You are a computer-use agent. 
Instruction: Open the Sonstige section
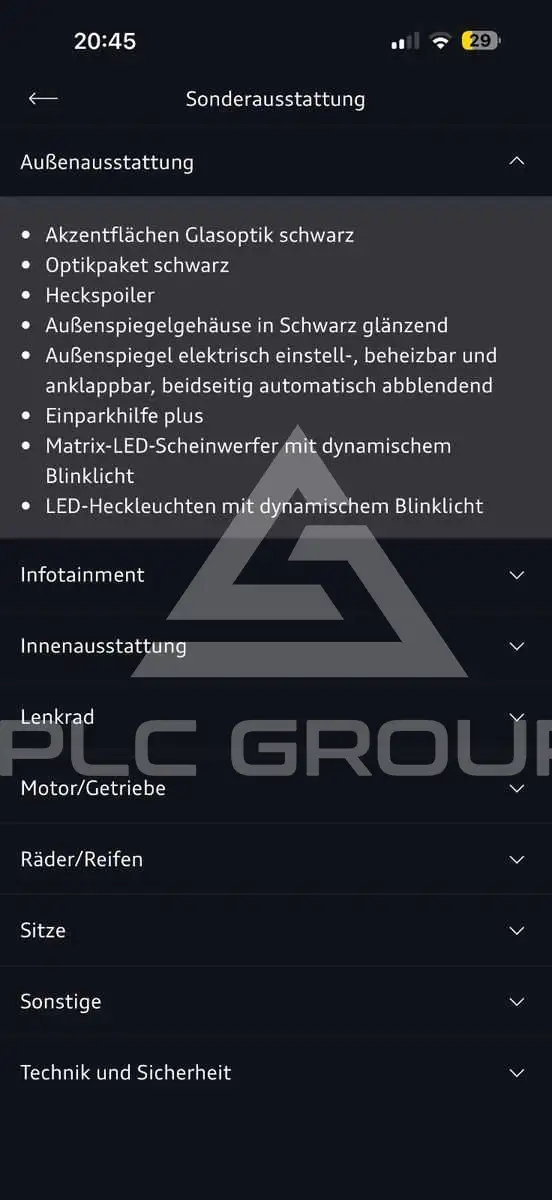tap(276, 1001)
